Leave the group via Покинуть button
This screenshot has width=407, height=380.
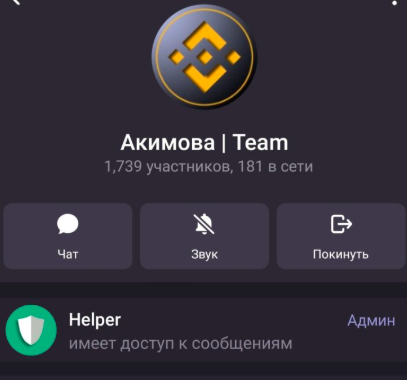[x=341, y=236]
